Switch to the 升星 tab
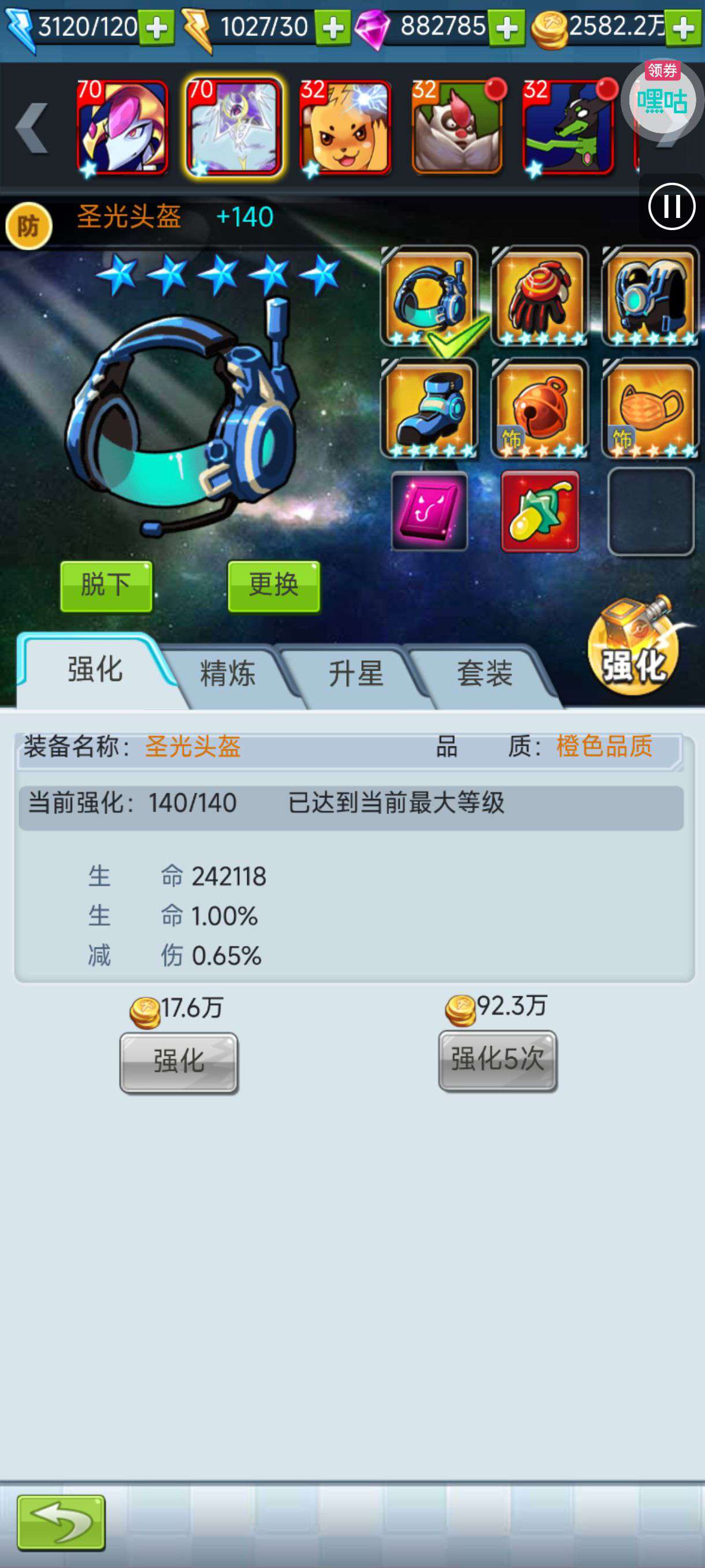The width and height of the screenshot is (705, 1568). coord(356,674)
